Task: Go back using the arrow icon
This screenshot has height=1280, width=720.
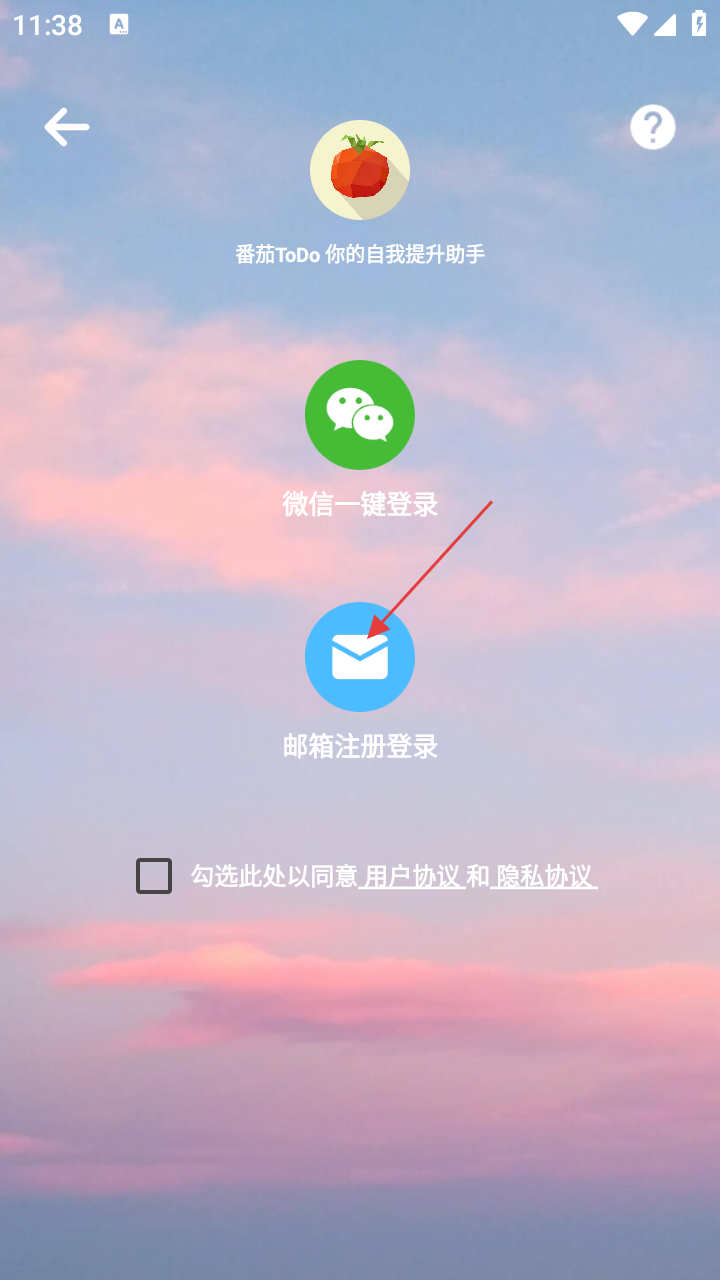Action: pos(67,127)
